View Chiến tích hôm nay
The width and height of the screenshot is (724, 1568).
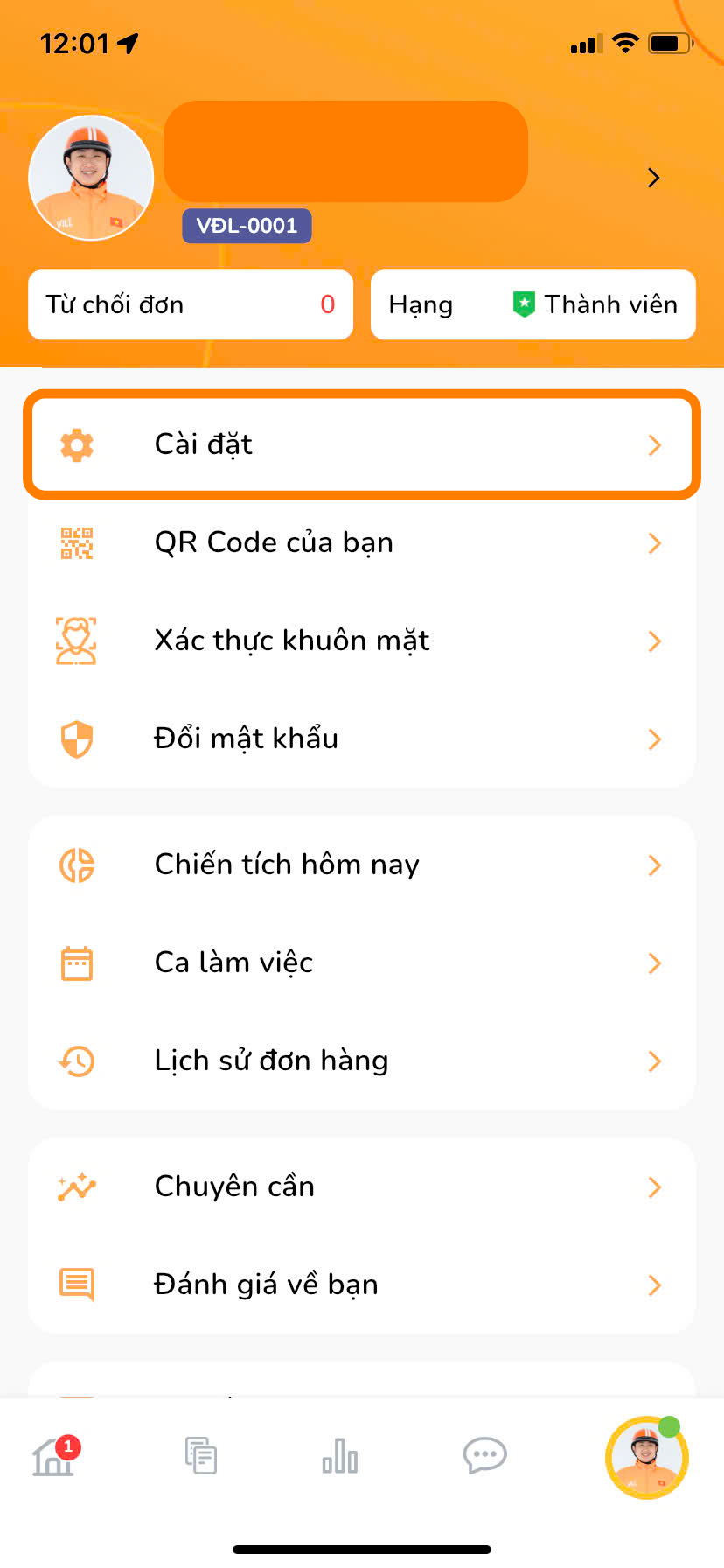tap(361, 864)
